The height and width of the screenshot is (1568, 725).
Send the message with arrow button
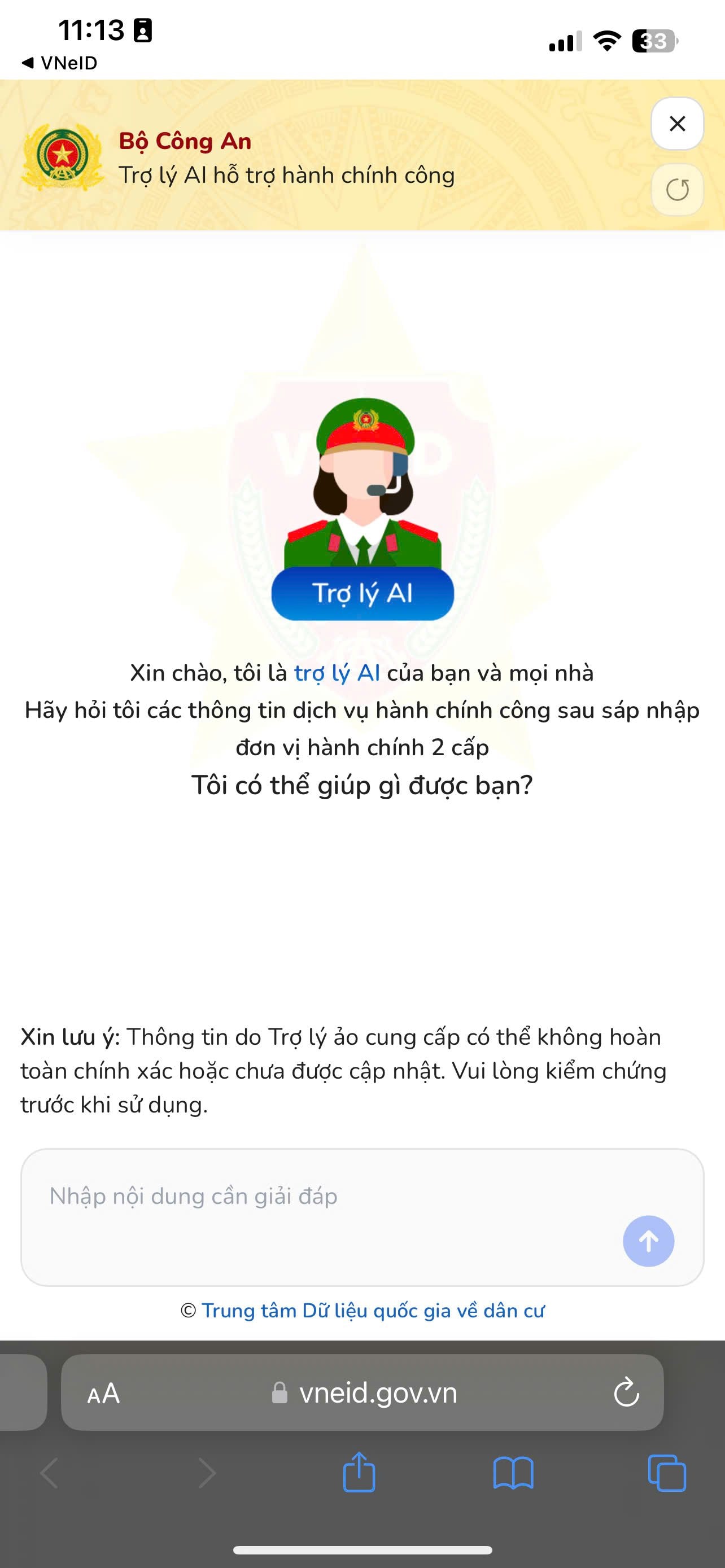(648, 1241)
